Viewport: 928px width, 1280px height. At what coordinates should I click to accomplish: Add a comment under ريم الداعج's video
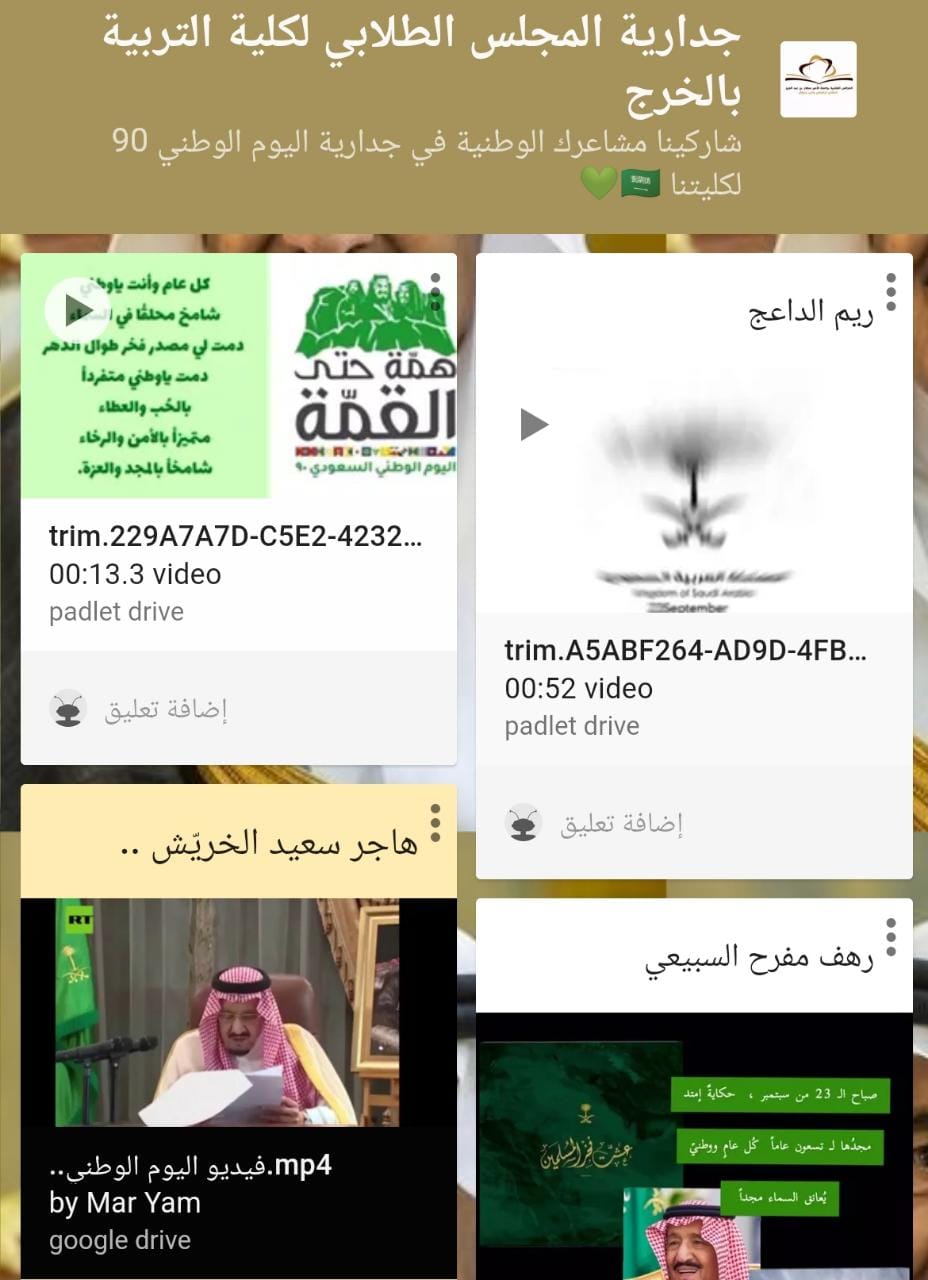[x=620, y=824]
